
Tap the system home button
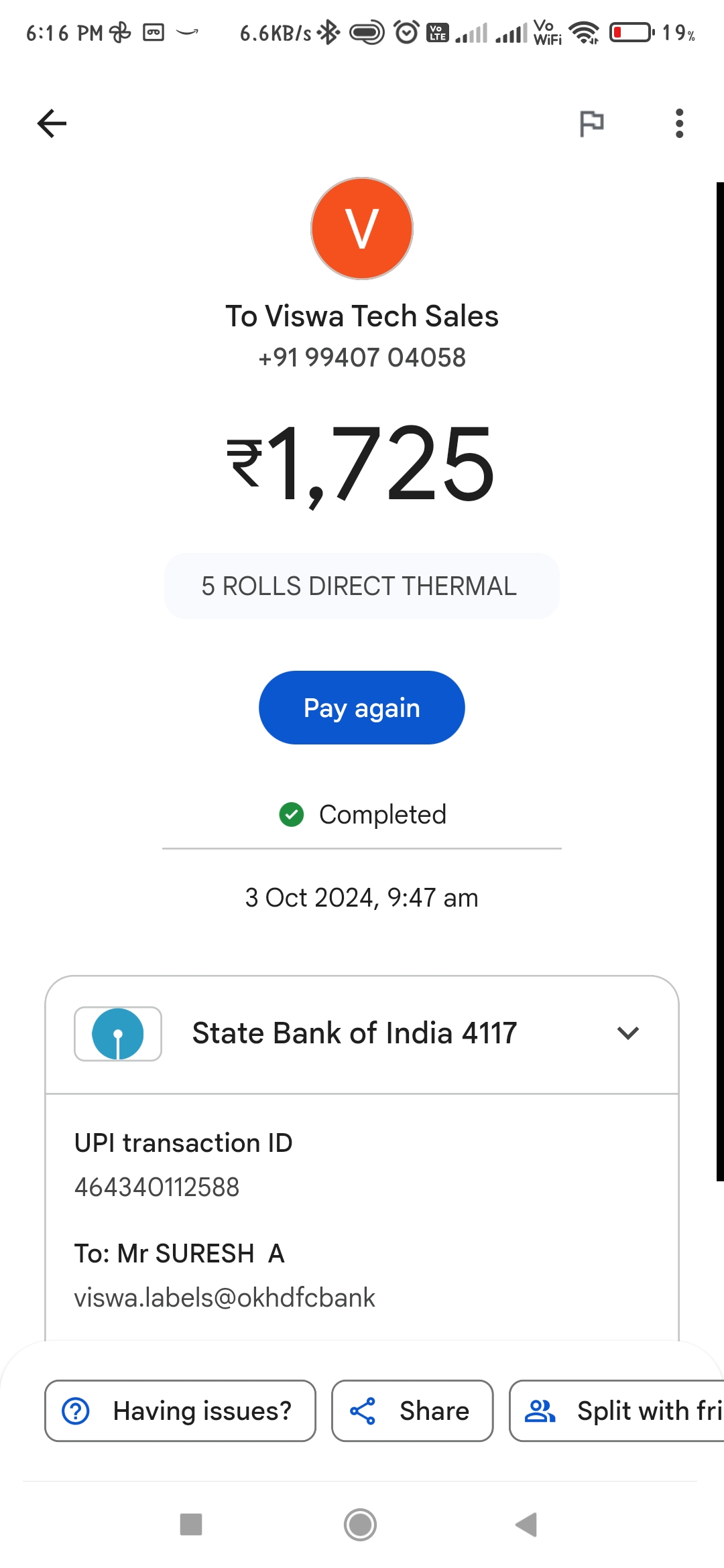click(361, 1524)
